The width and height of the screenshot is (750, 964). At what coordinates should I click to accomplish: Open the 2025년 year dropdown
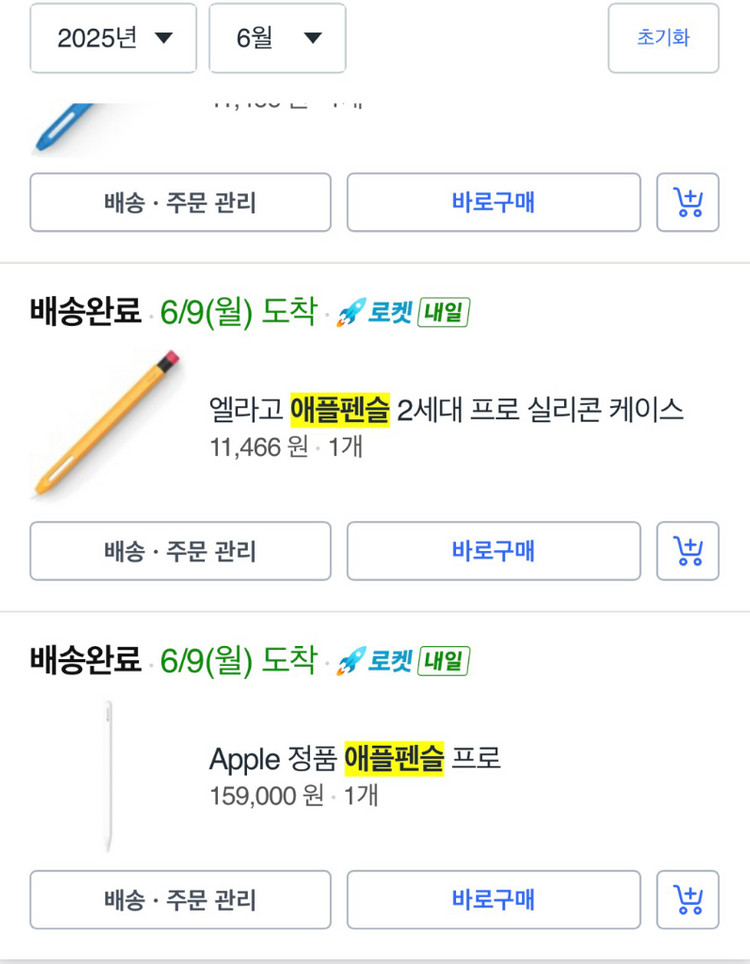click(112, 39)
